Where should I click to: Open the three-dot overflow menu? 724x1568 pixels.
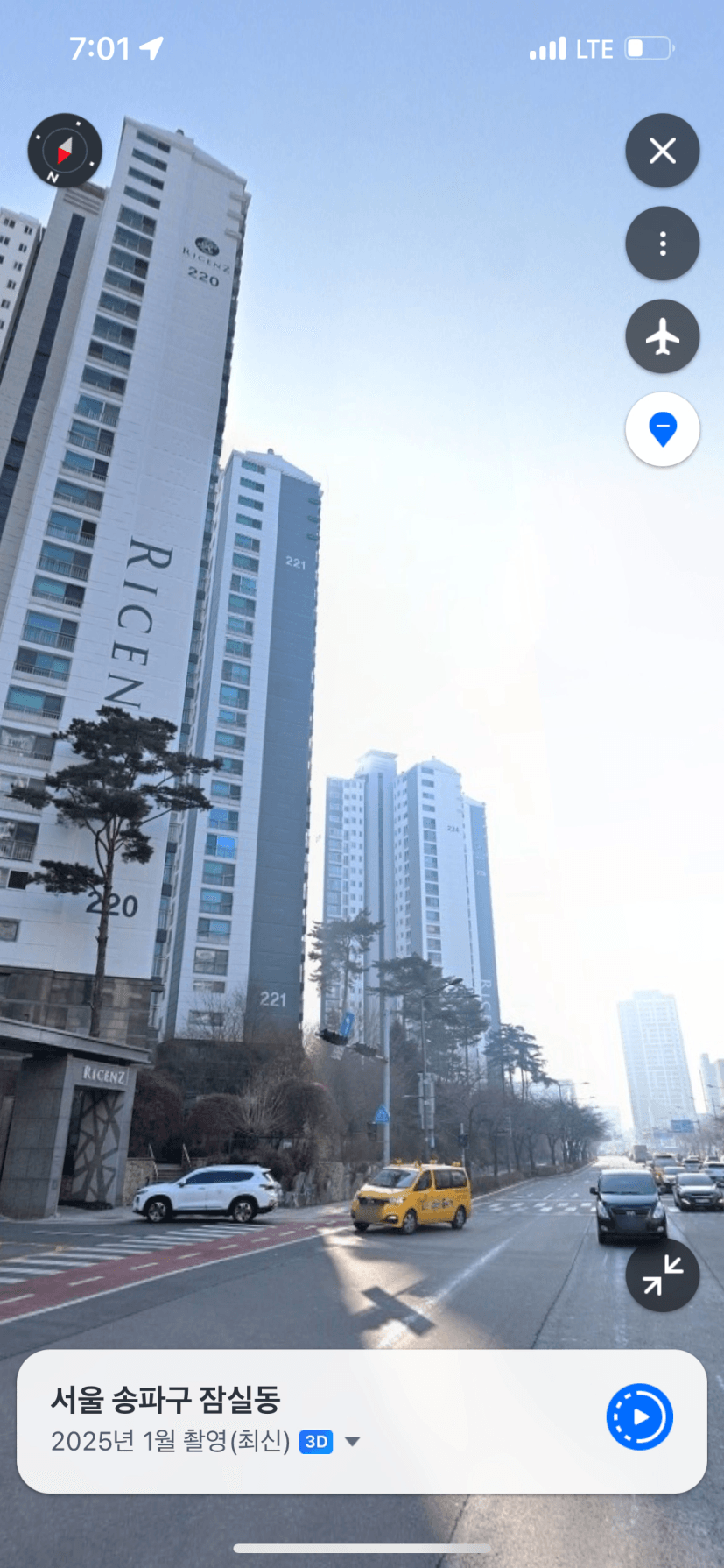click(662, 244)
